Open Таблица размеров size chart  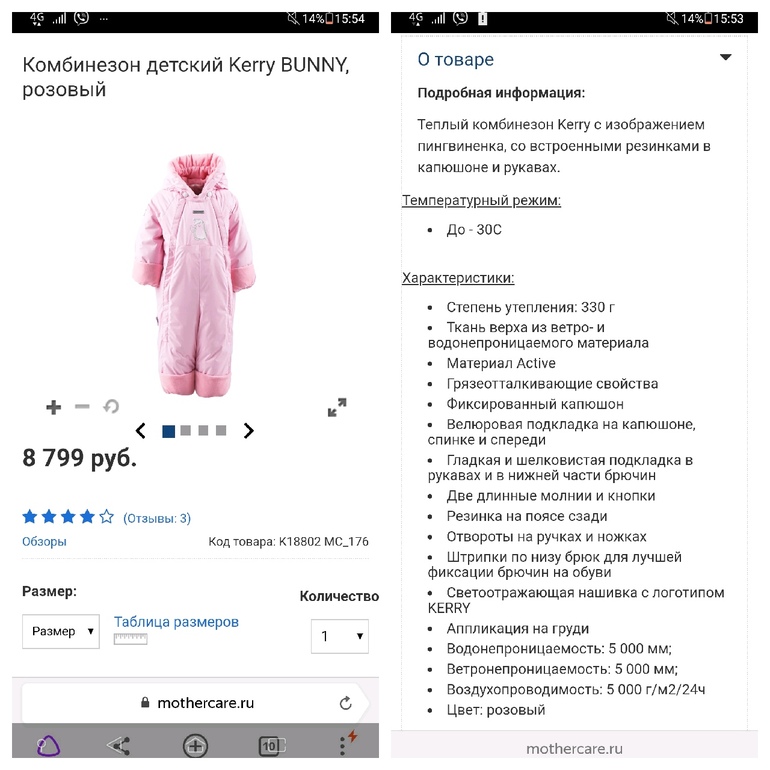(176, 622)
